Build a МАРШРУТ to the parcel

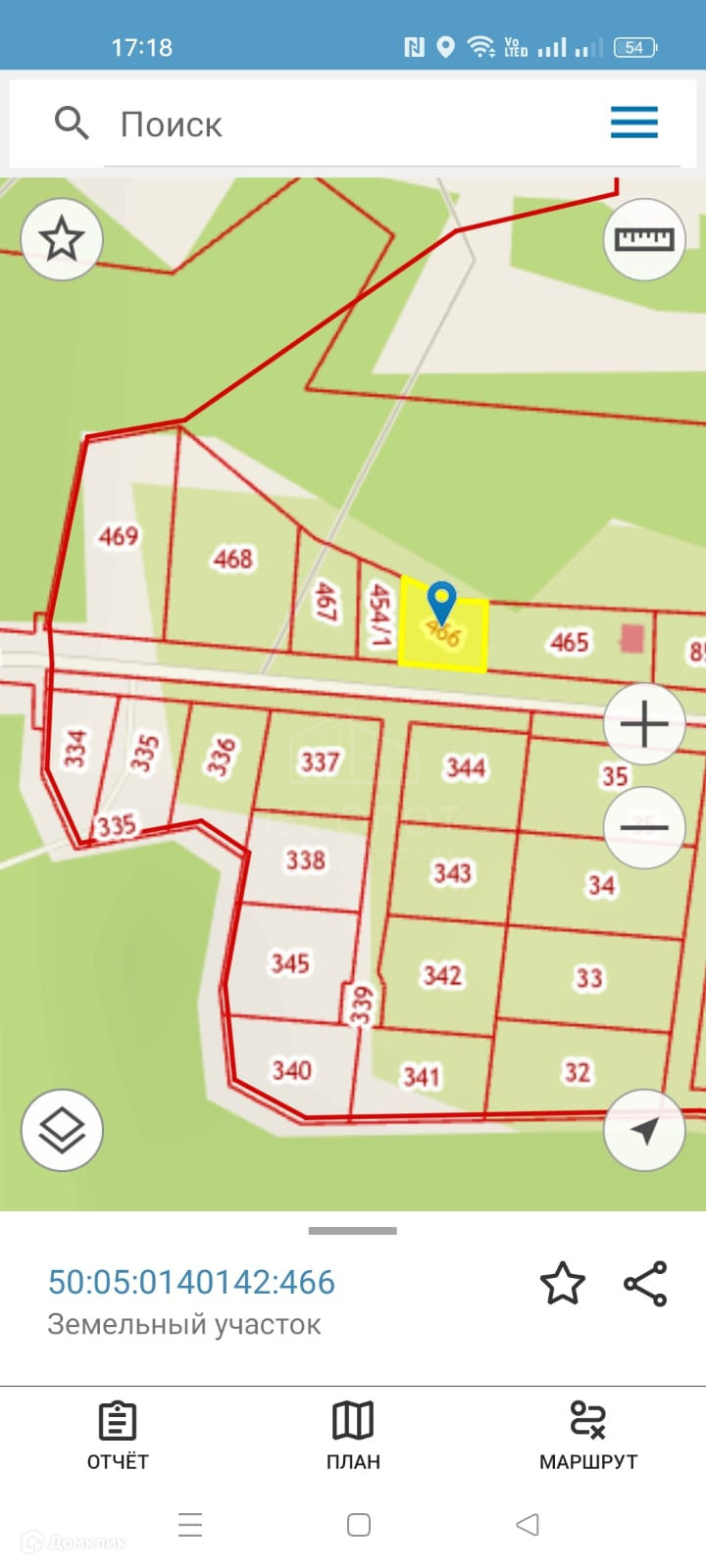coord(588,1435)
